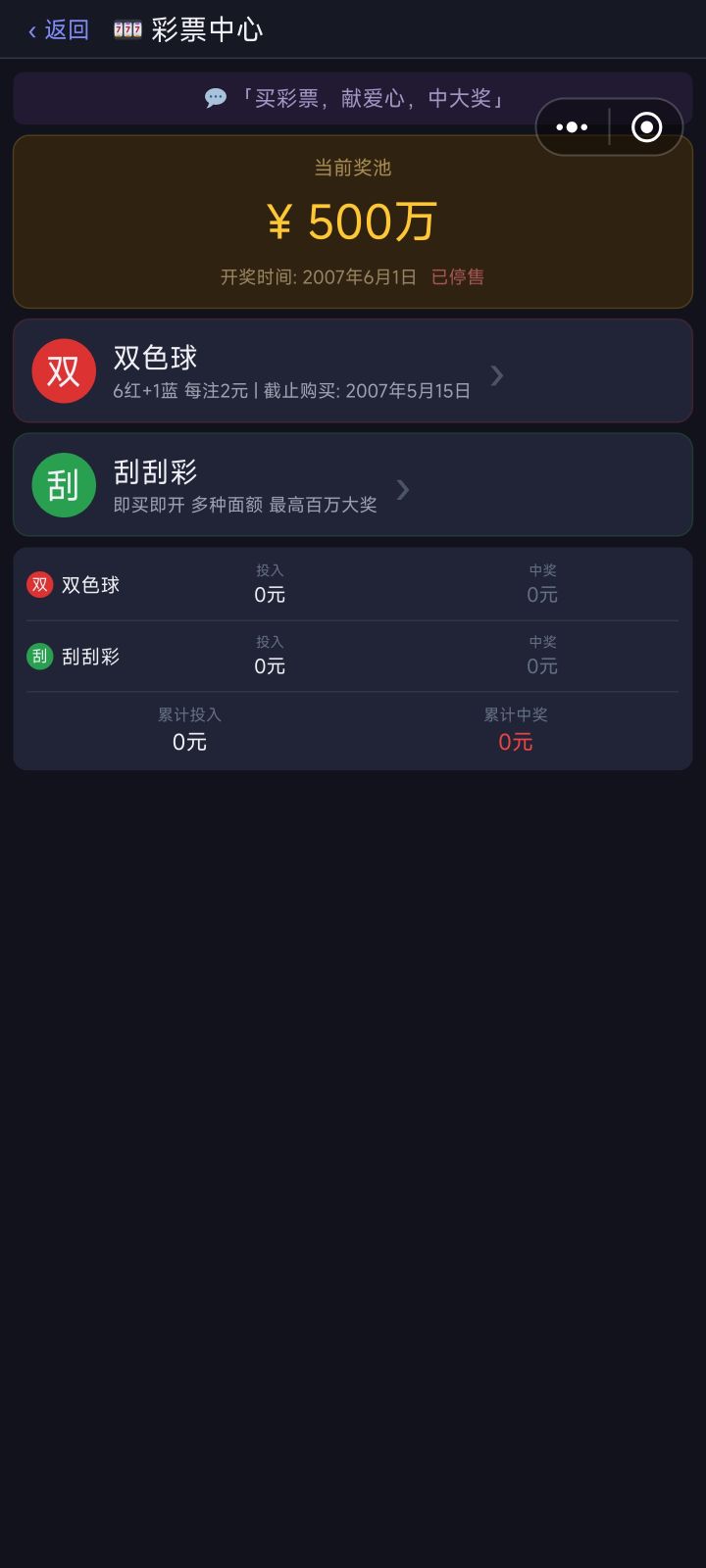Open the 双色球 game entry
Image resolution: width=706 pixels, height=1568 pixels.
[353, 370]
